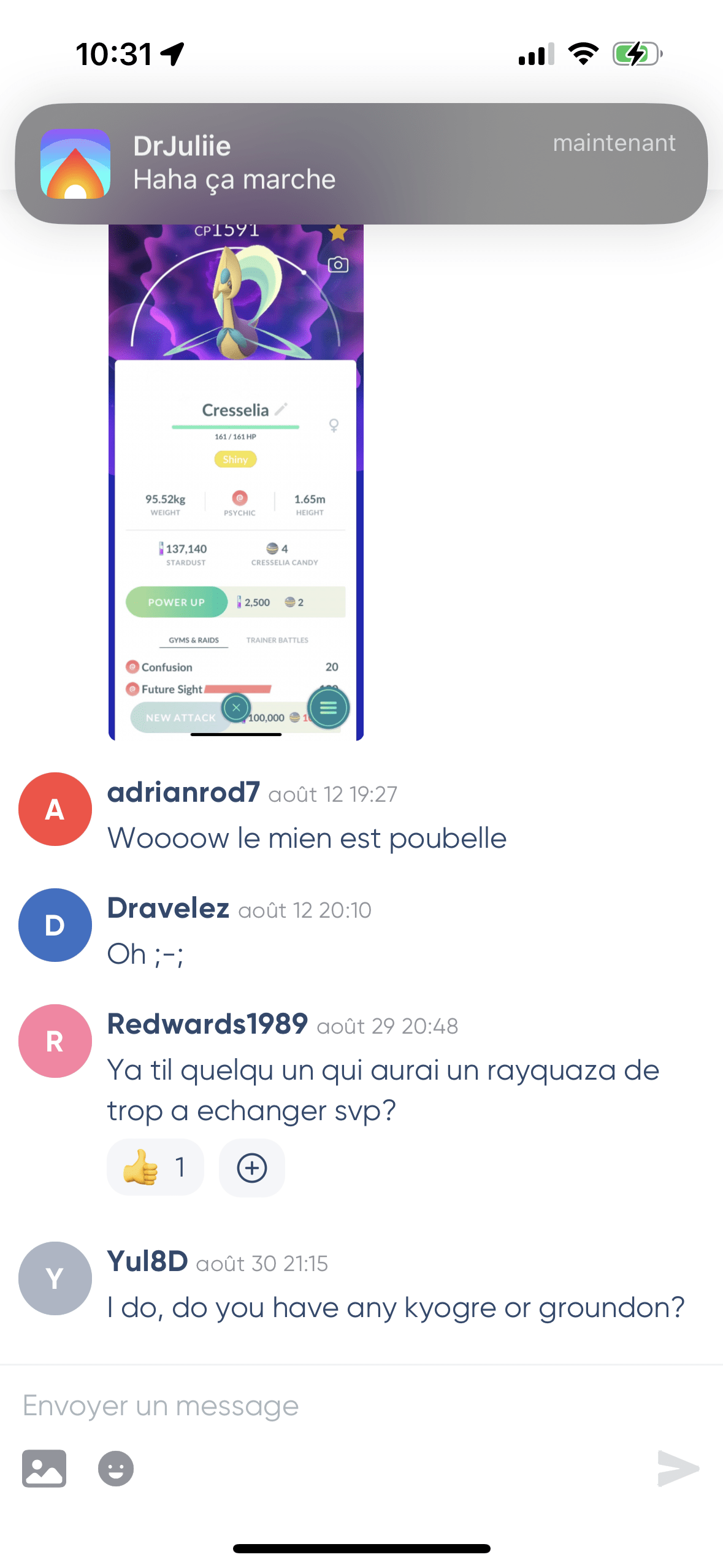Attach an image to the message

point(44,1469)
